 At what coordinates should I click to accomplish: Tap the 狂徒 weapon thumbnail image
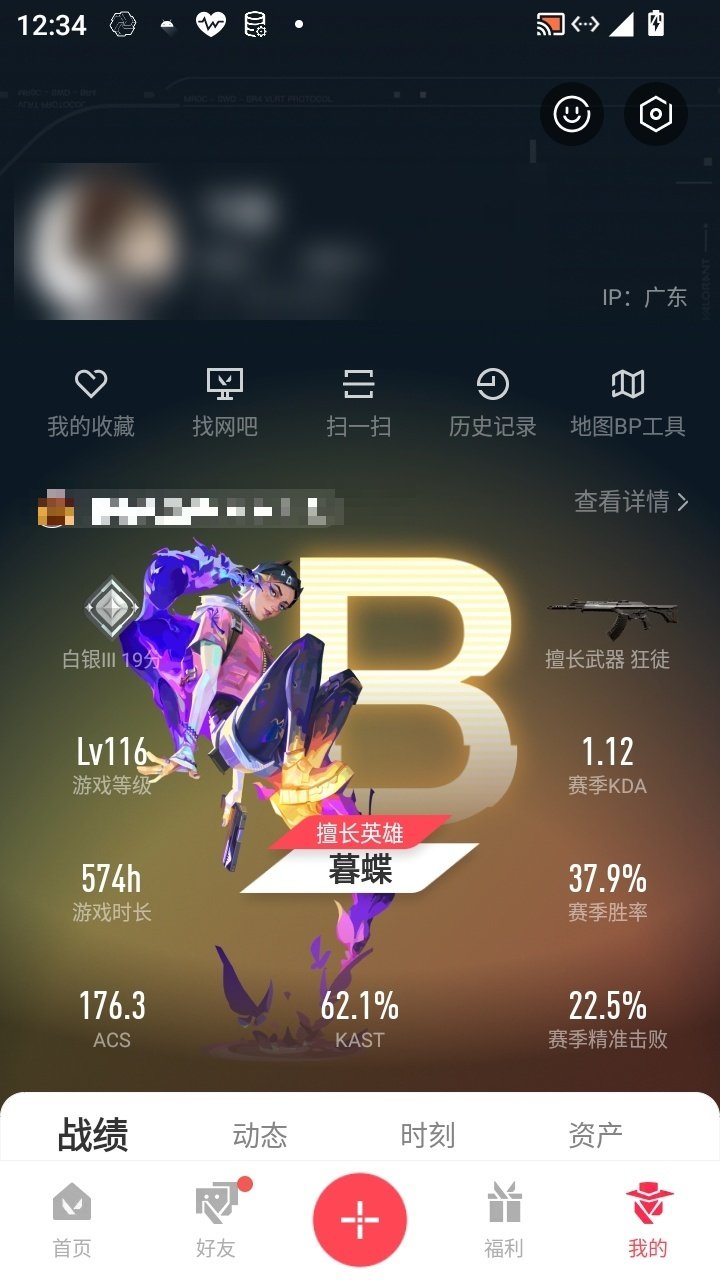point(611,612)
